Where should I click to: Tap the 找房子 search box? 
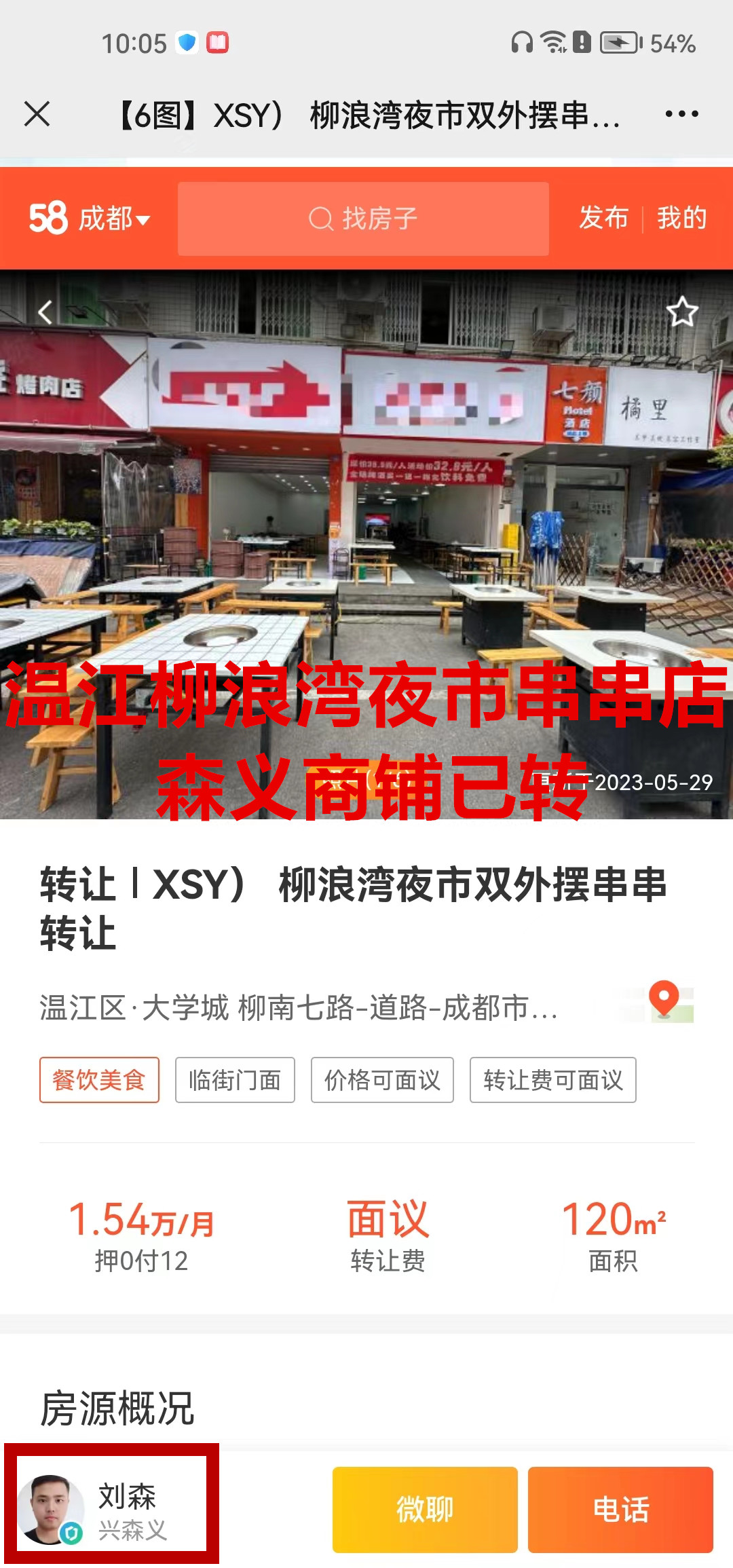point(363,219)
